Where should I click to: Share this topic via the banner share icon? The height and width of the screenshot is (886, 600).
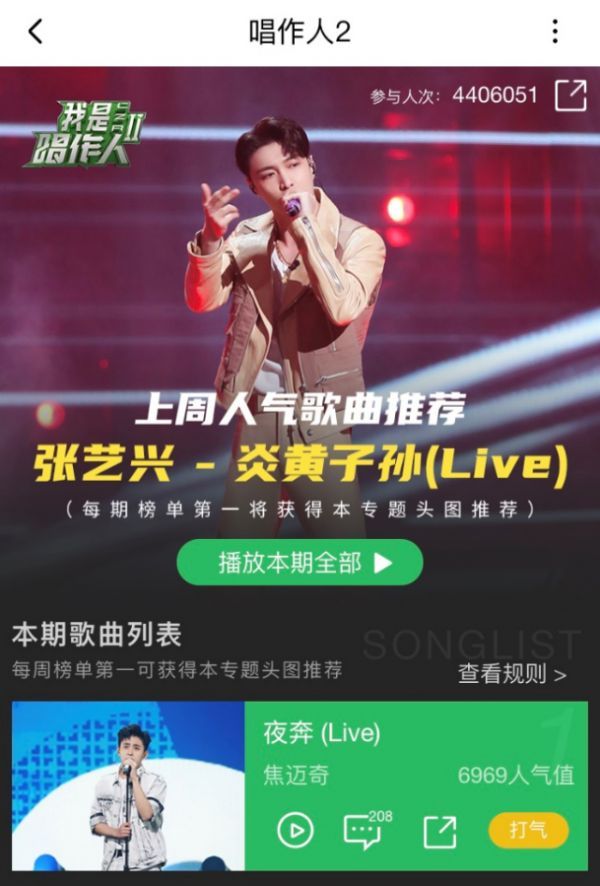[571, 95]
